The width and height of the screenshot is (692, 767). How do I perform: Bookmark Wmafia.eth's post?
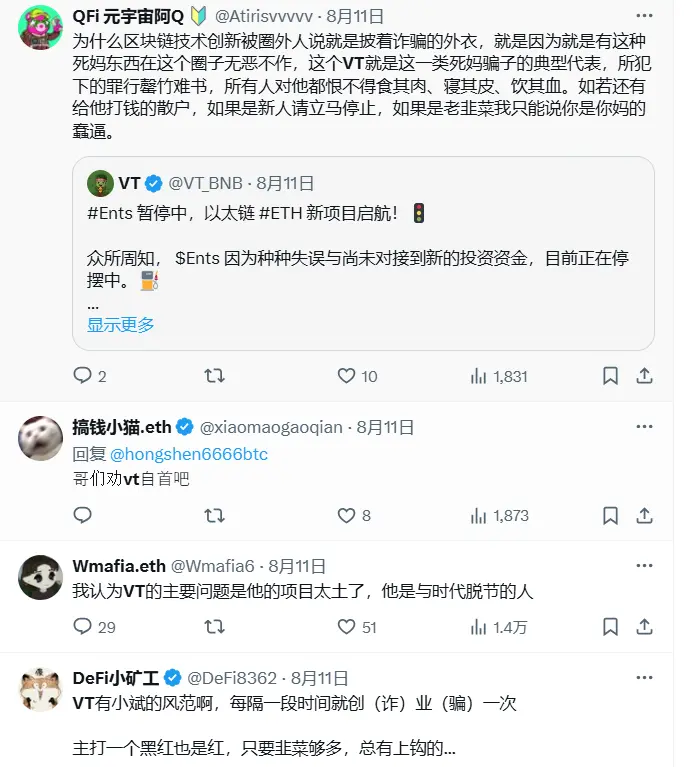pyautogui.click(x=610, y=627)
